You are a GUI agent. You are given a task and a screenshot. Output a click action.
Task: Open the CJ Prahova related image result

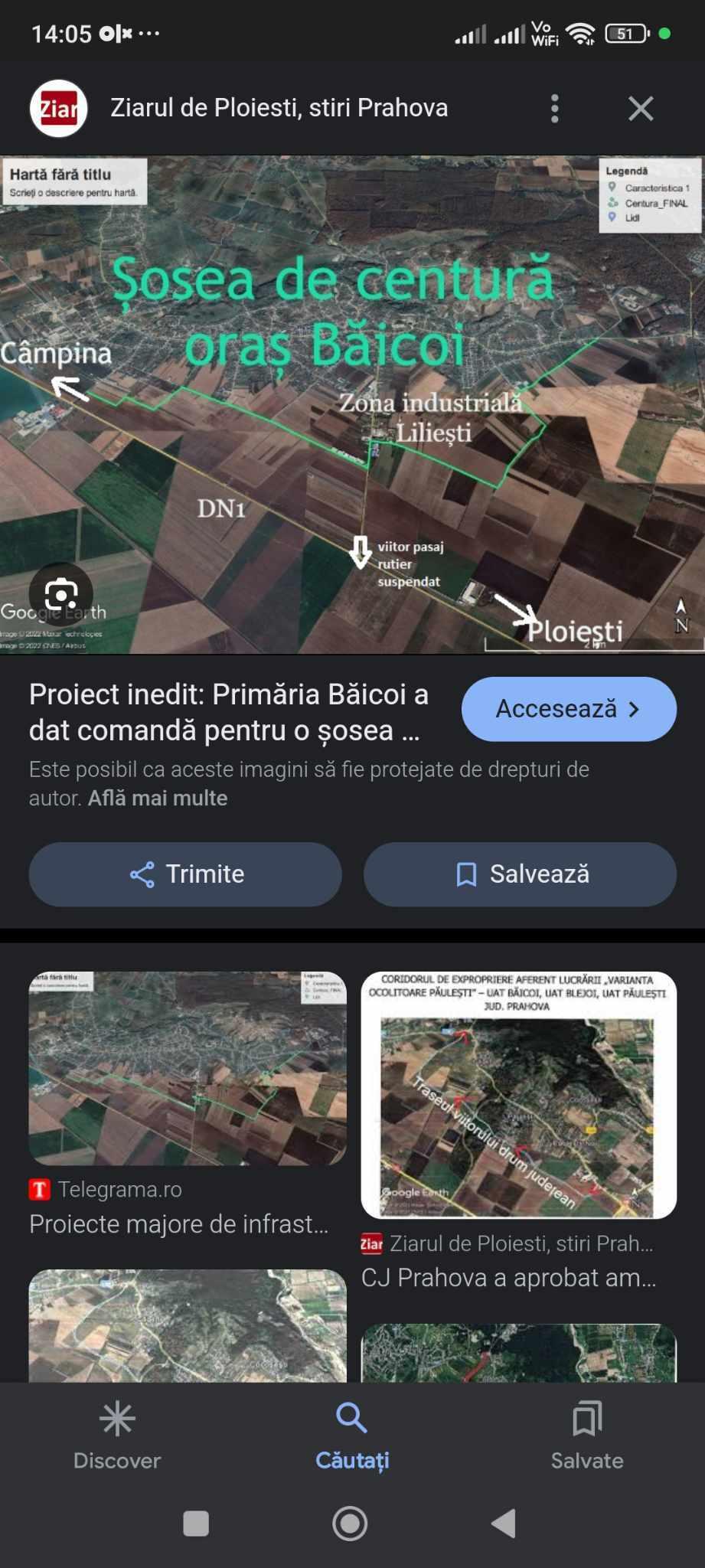pos(518,1095)
